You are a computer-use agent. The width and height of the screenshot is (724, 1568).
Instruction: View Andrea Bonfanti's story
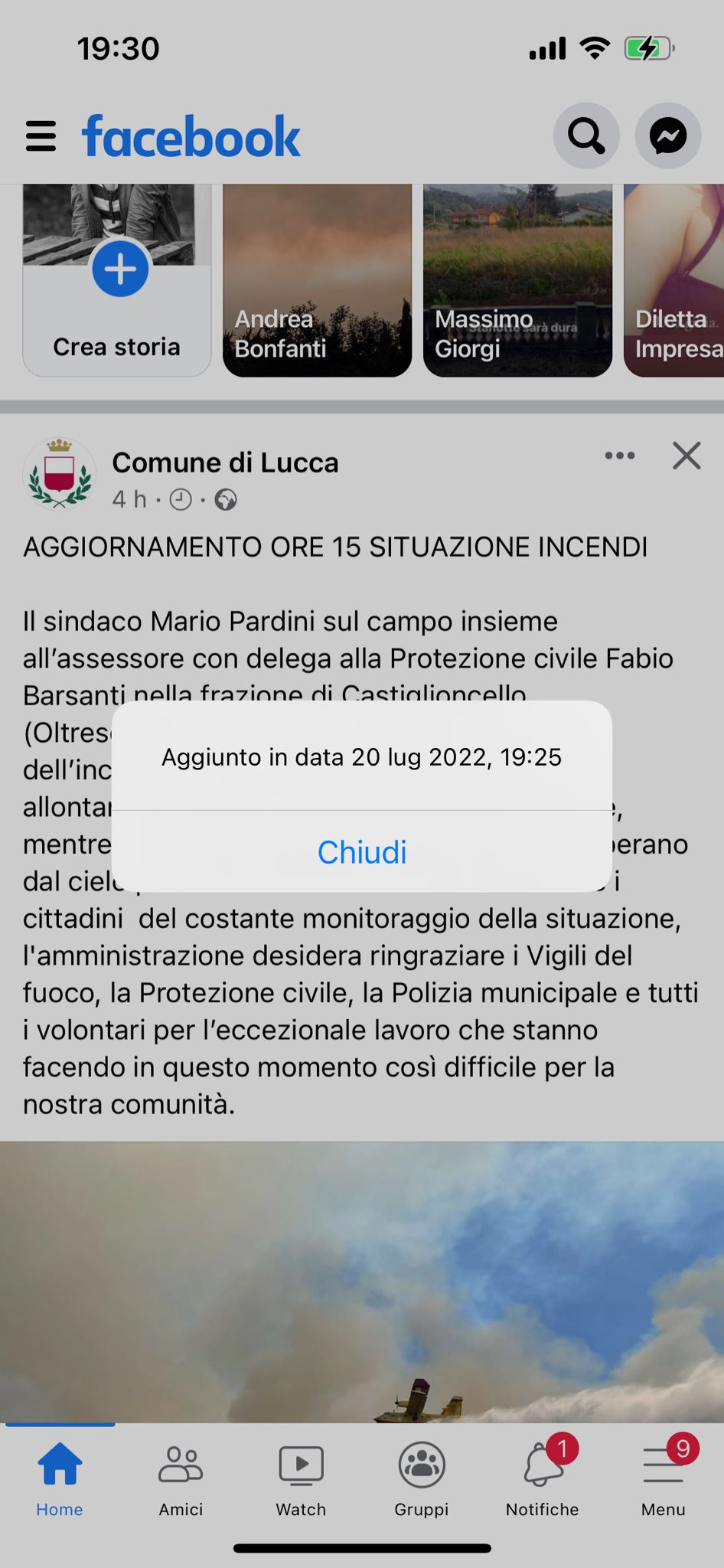point(317,280)
